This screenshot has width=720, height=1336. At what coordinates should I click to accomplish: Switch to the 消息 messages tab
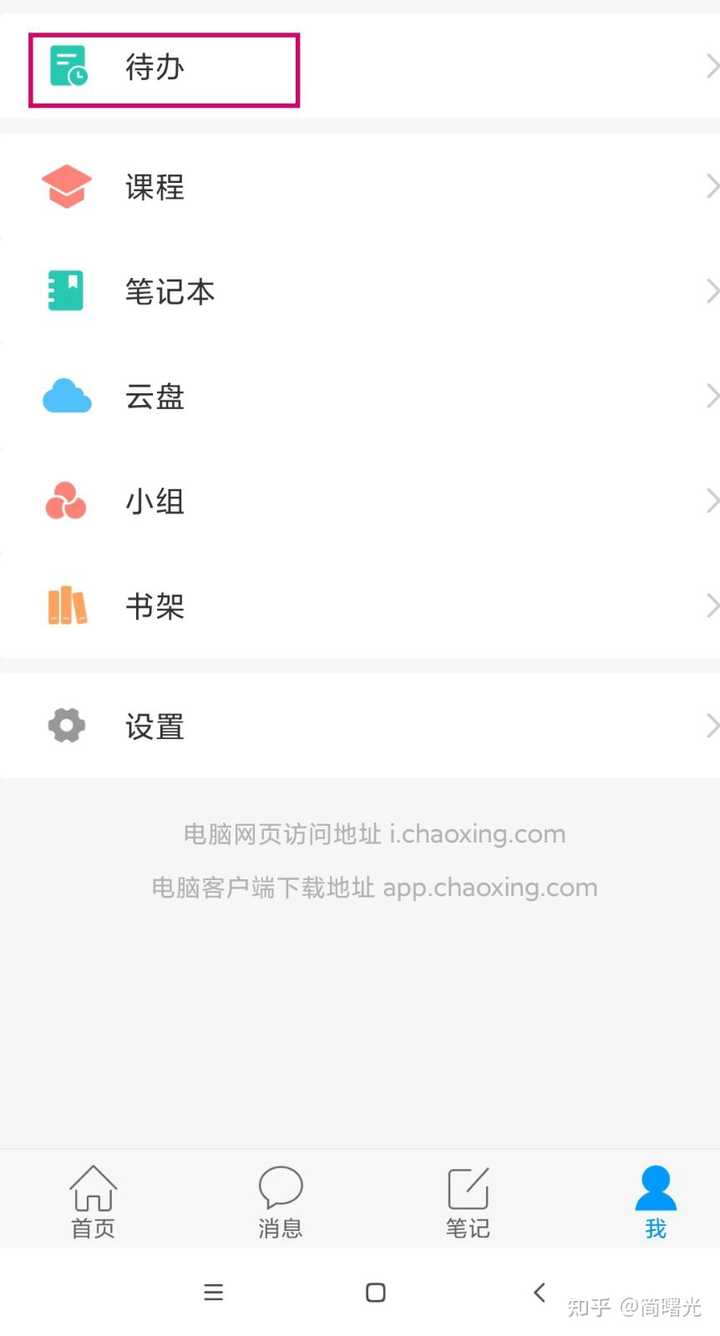(280, 1202)
